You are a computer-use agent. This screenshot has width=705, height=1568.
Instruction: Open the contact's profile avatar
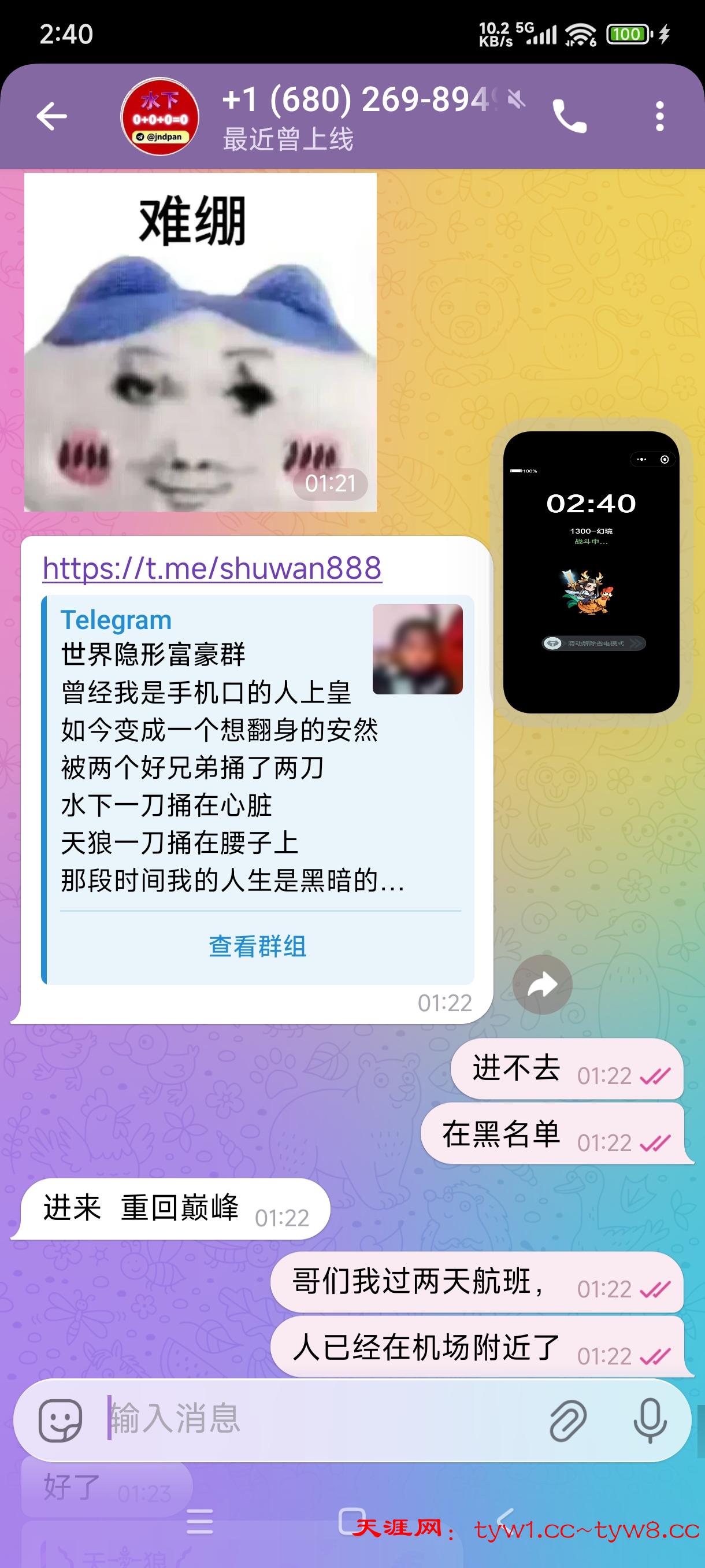pos(159,116)
